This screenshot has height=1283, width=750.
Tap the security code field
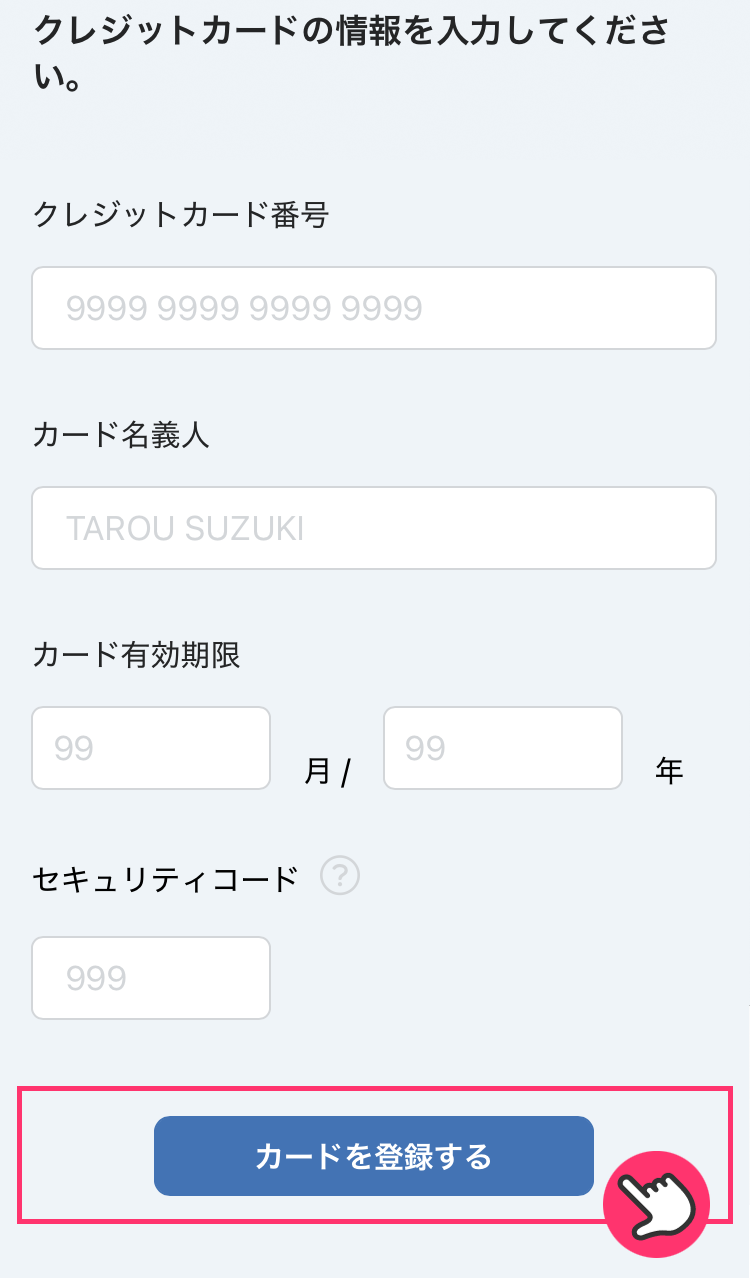point(151,978)
